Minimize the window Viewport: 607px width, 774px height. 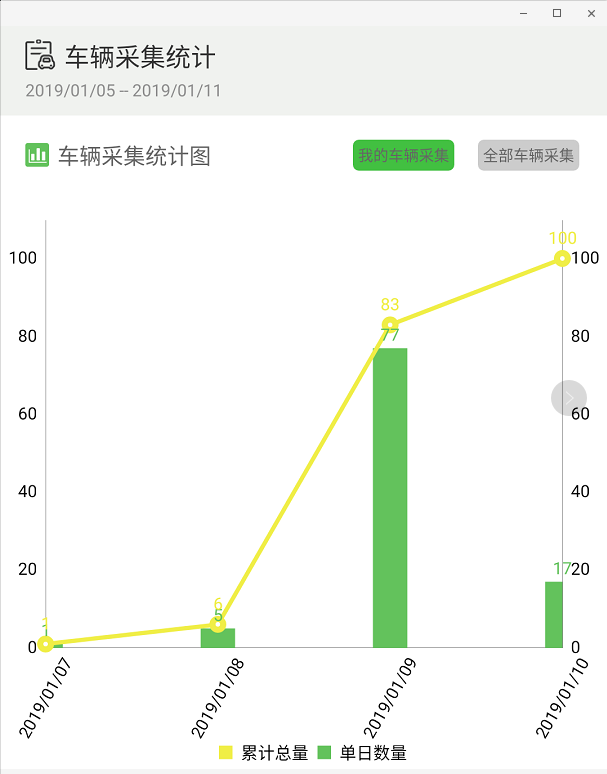pyautogui.click(x=523, y=12)
